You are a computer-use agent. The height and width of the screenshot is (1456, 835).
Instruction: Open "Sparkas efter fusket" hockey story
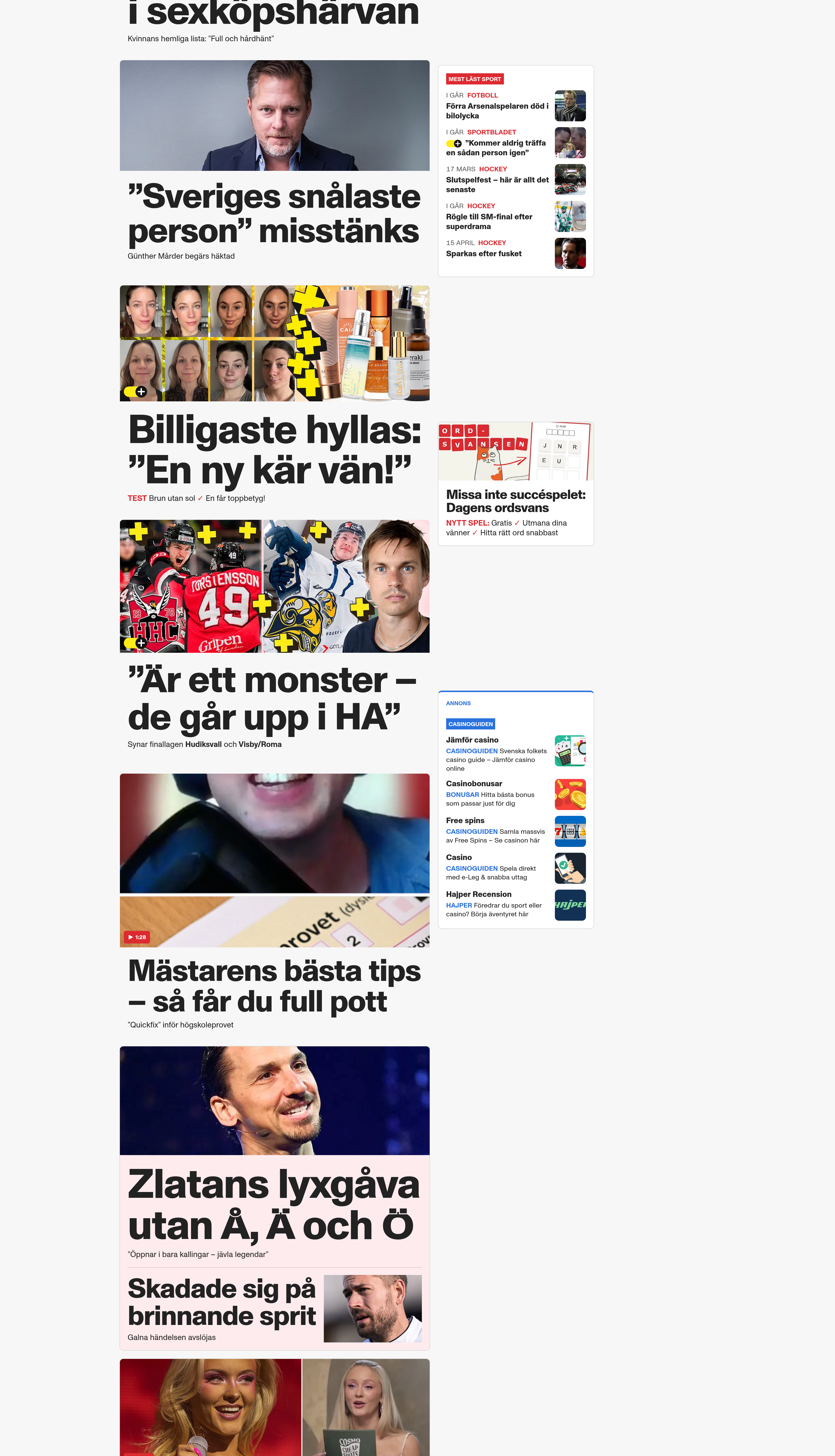pos(484,253)
